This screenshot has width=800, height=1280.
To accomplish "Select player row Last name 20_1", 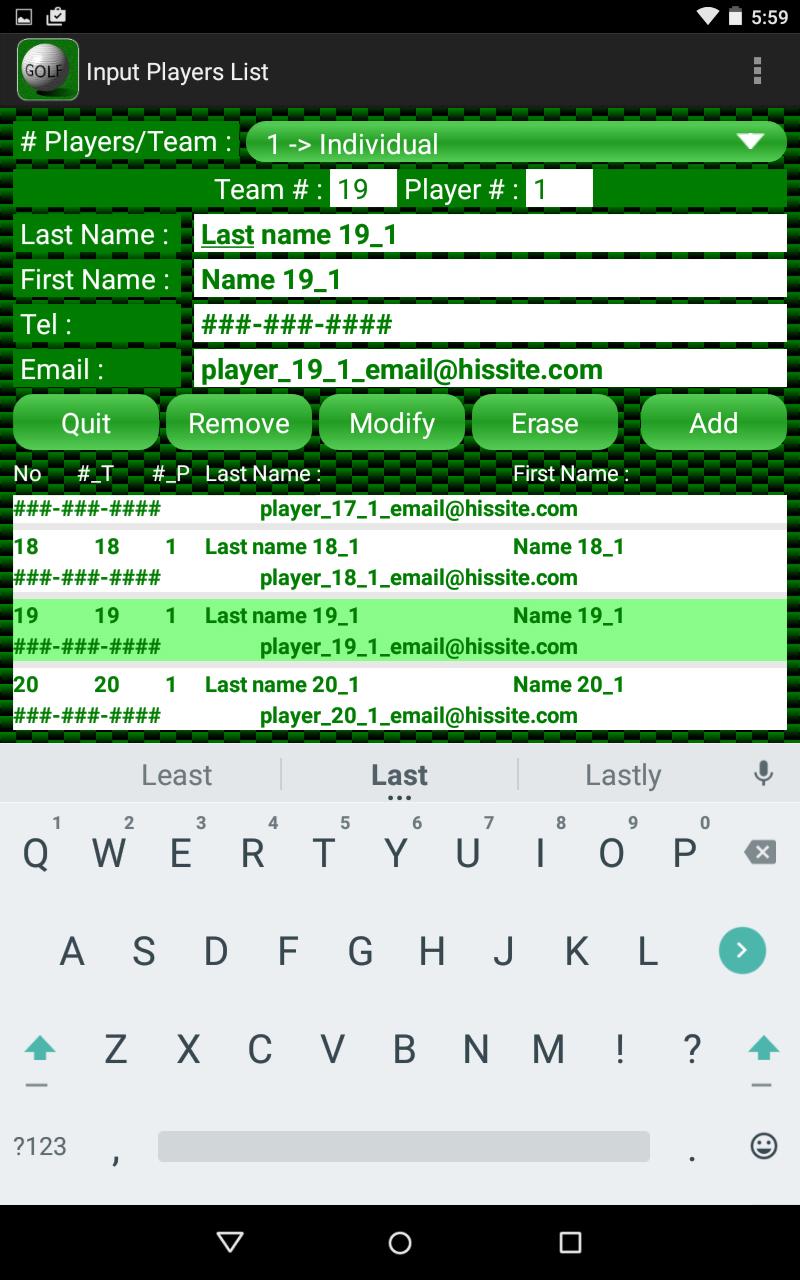I will pyautogui.click(x=400, y=699).
